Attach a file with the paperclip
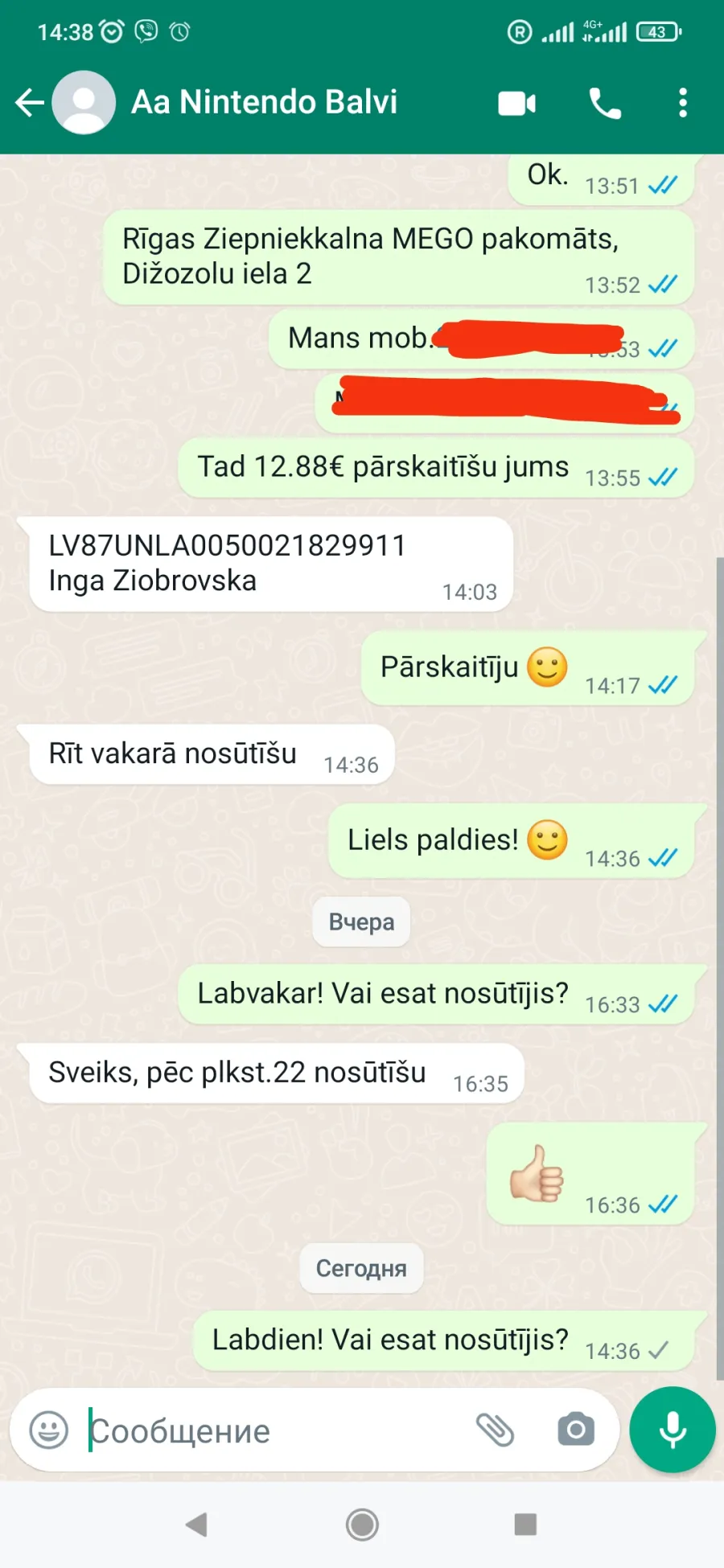Image resolution: width=724 pixels, height=1568 pixels. click(x=495, y=1430)
